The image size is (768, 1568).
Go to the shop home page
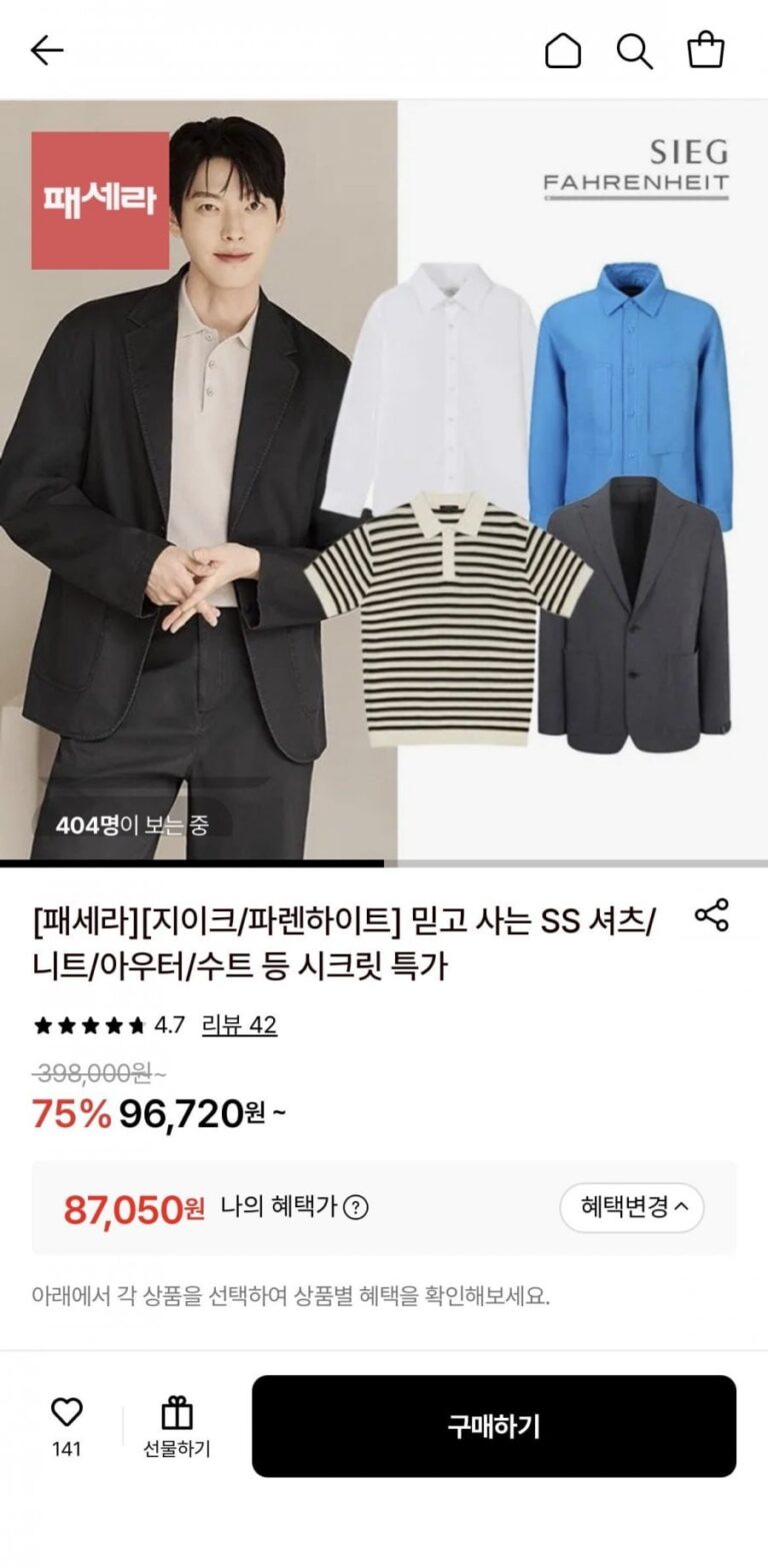[562, 50]
